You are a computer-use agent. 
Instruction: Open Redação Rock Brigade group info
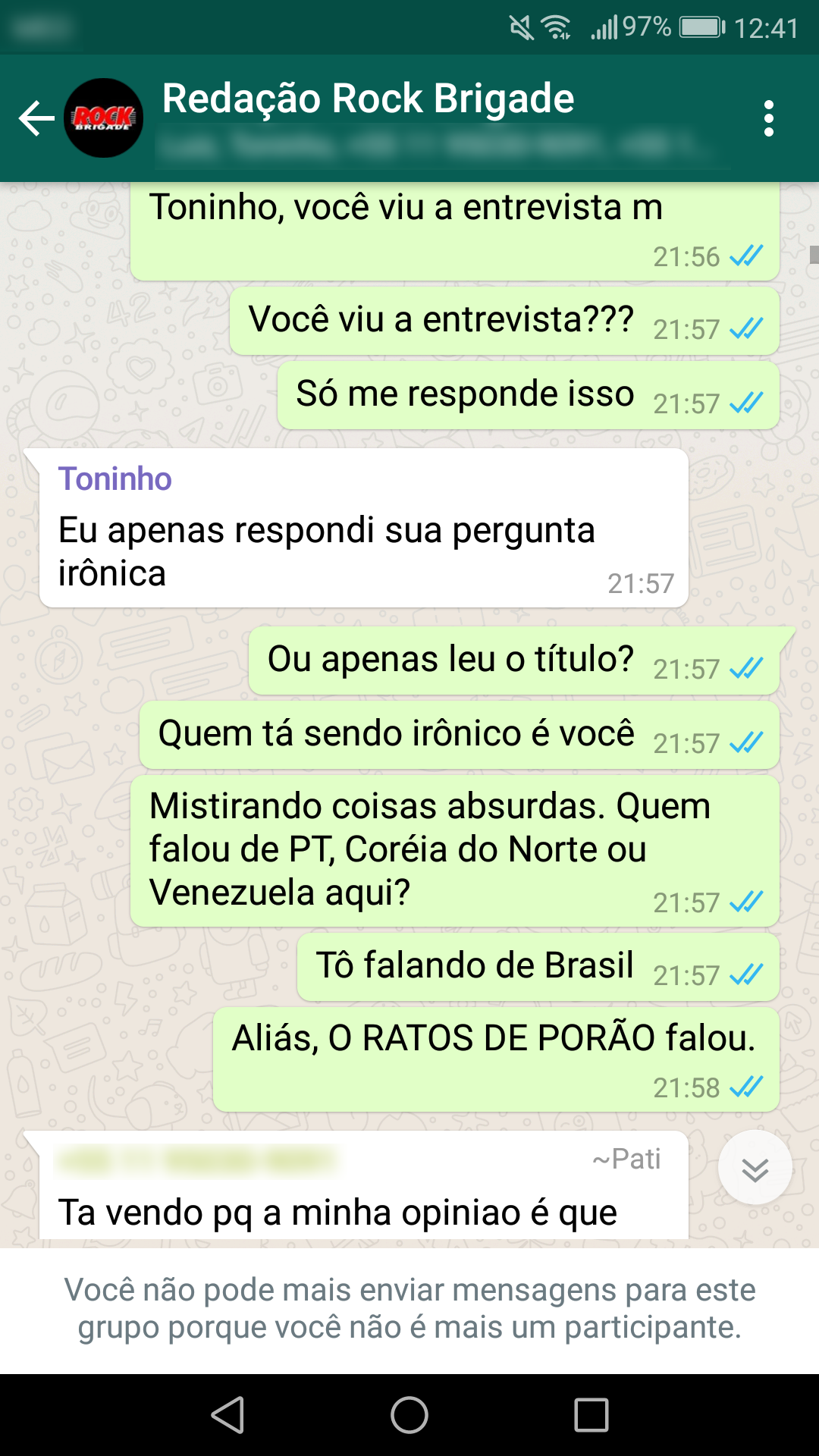[369, 99]
